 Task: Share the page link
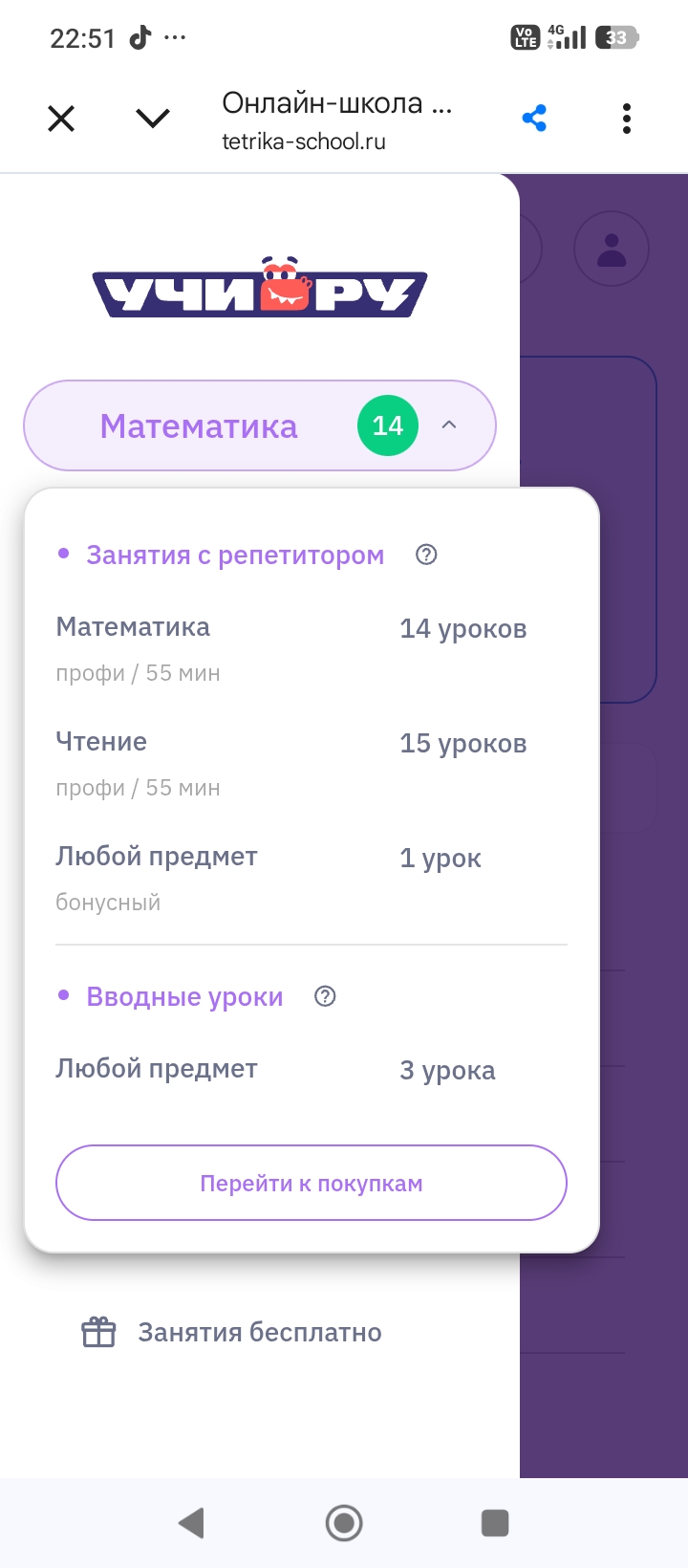(534, 119)
